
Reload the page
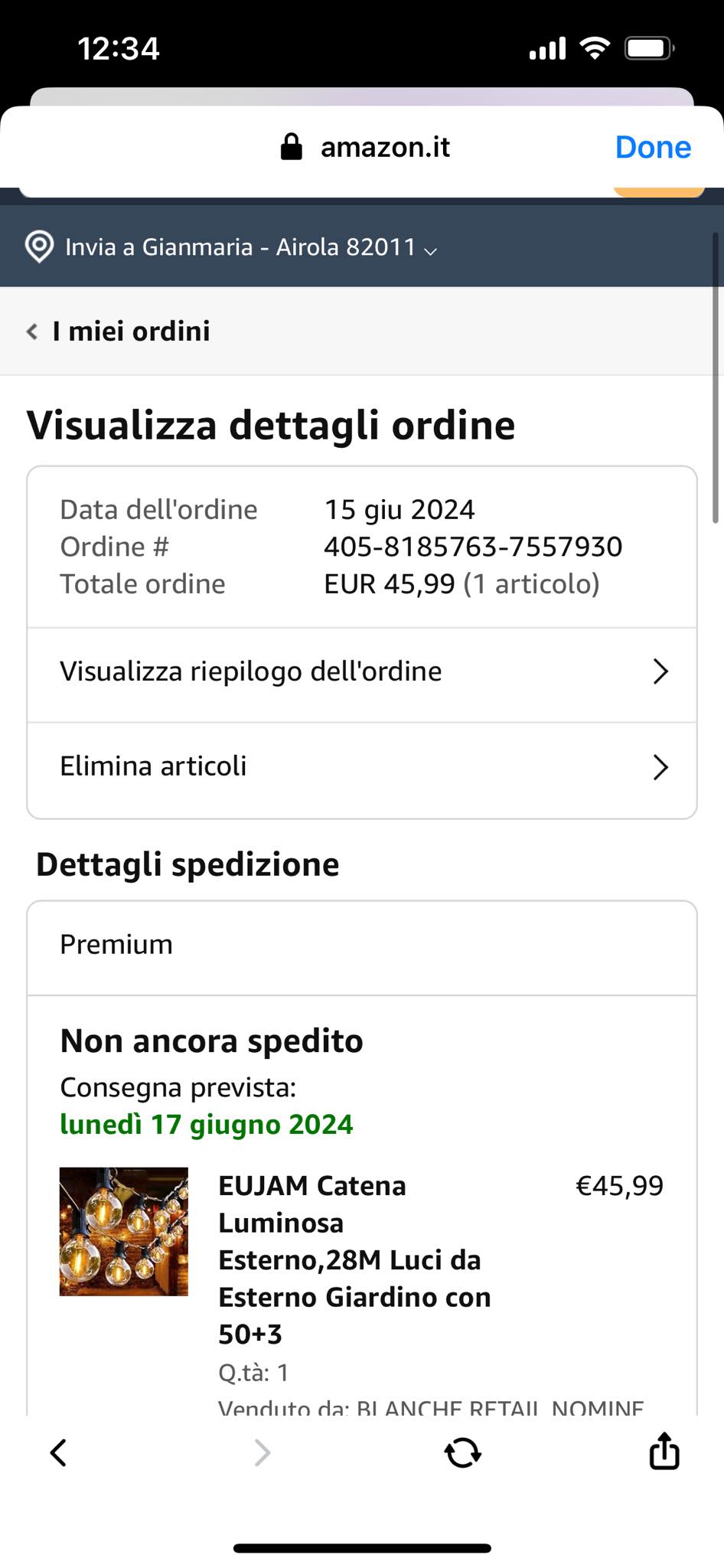coord(462,1452)
